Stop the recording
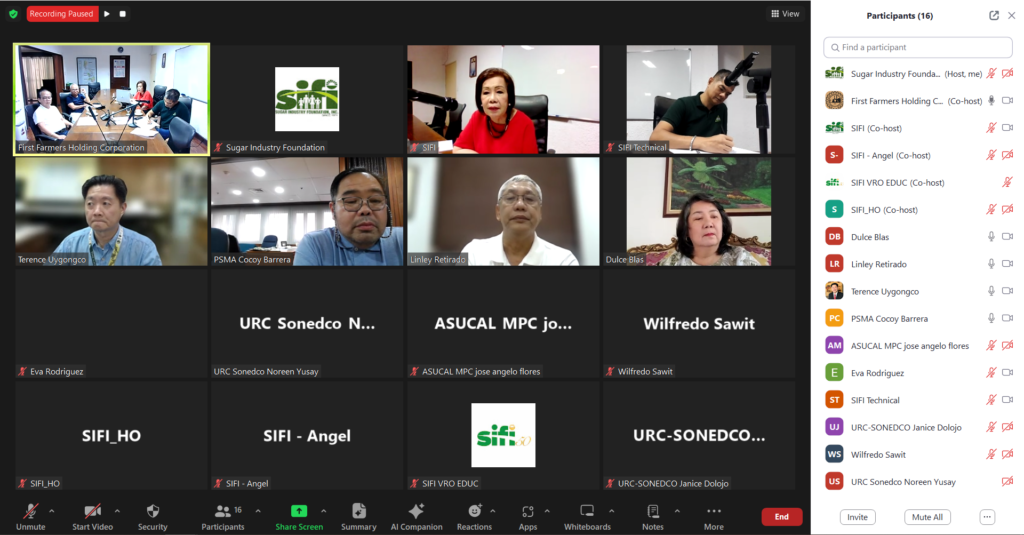Viewport: 1024px width, 535px height. pos(123,14)
